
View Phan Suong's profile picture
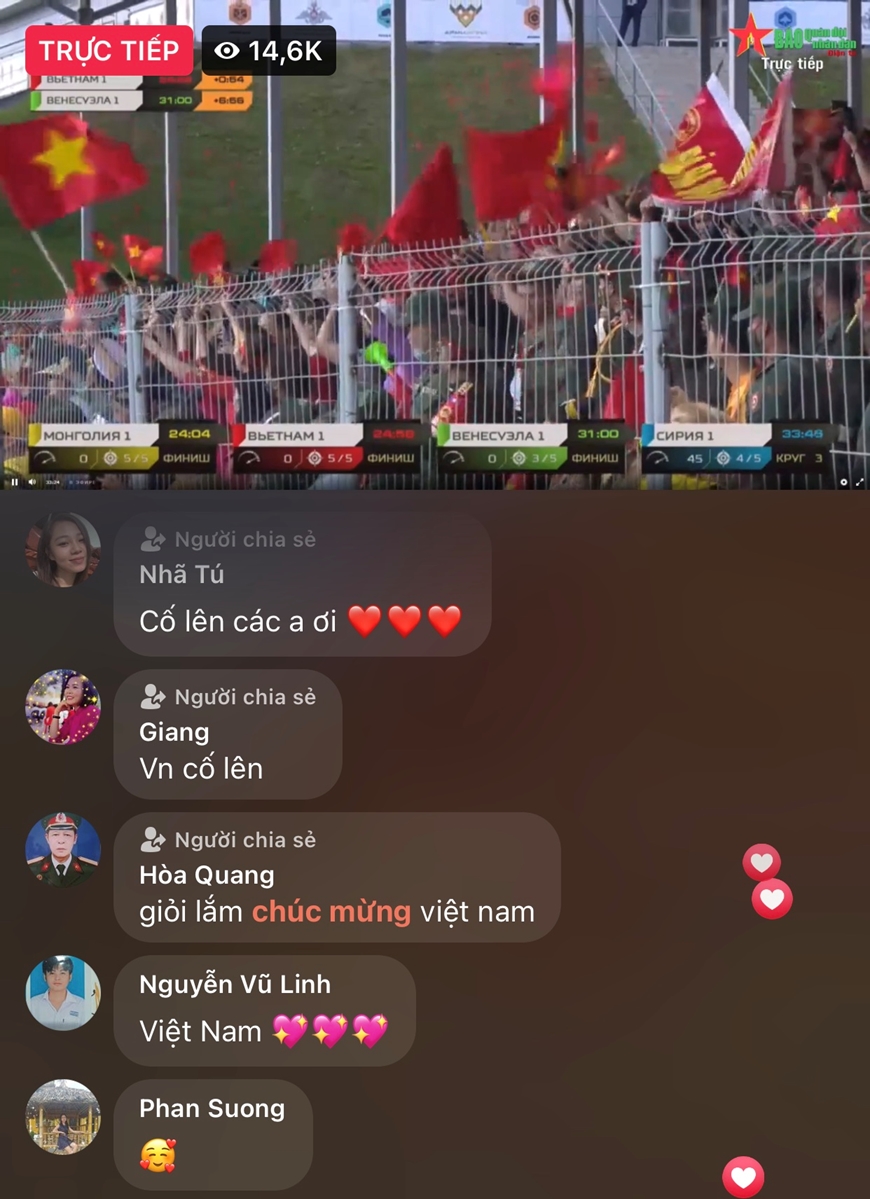[x=63, y=1116]
